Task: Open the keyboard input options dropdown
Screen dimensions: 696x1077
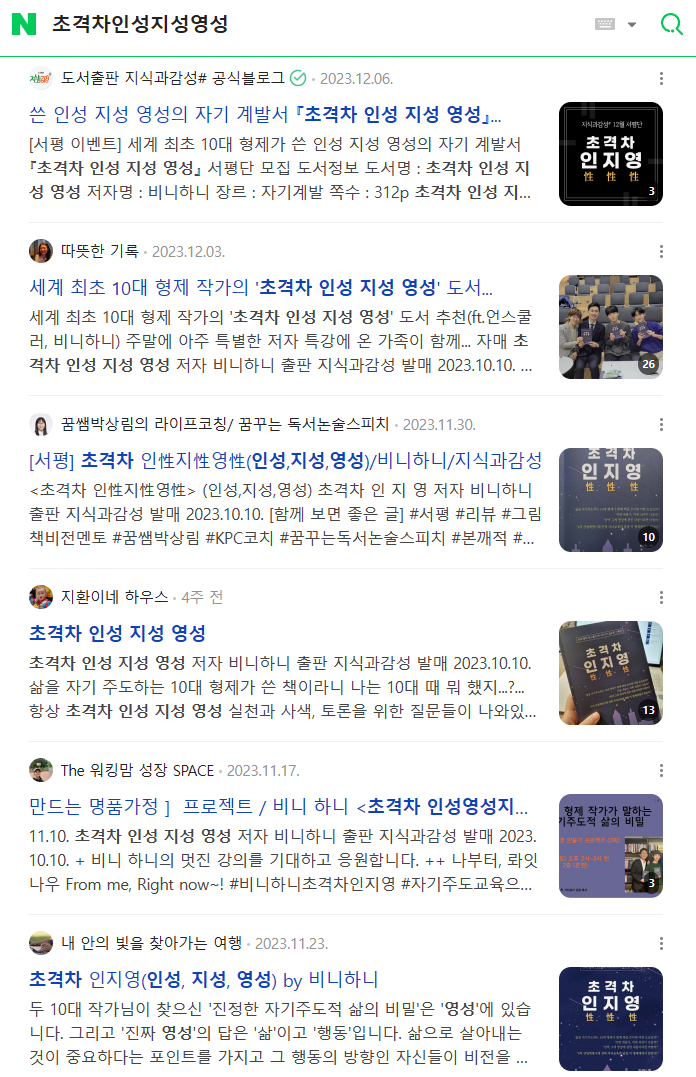Action: 616,25
